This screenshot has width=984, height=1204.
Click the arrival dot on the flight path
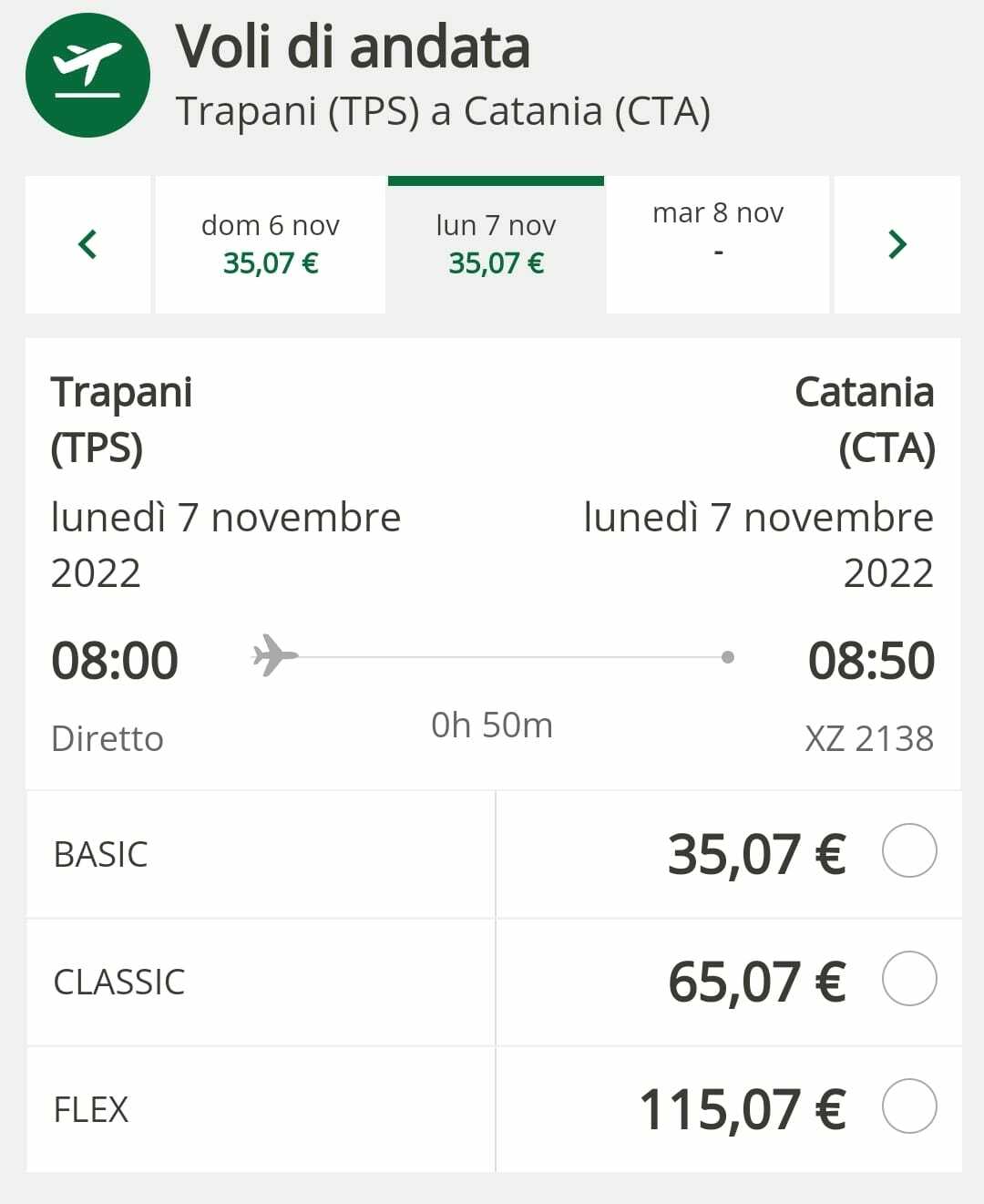tap(728, 655)
